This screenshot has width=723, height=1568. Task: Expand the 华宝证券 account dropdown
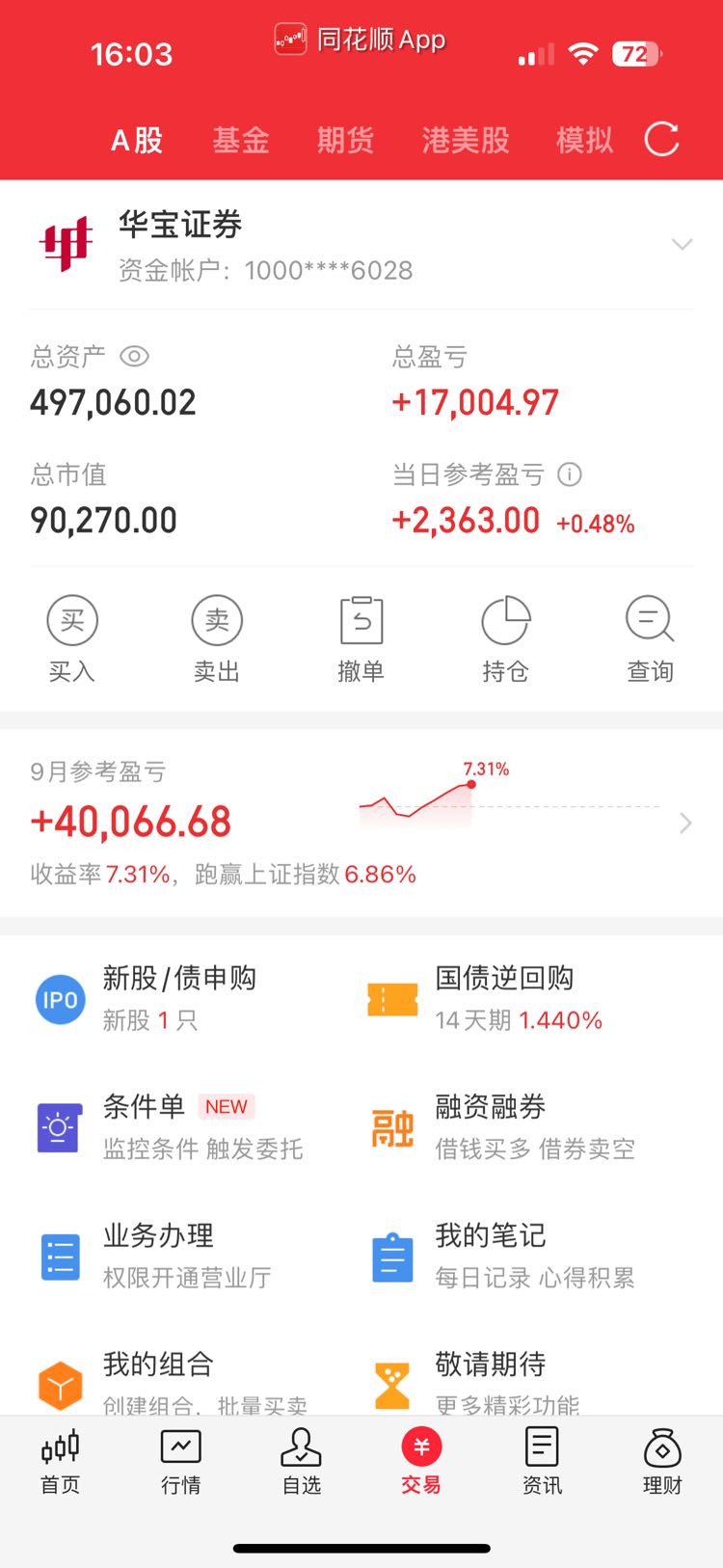point(683,245)
